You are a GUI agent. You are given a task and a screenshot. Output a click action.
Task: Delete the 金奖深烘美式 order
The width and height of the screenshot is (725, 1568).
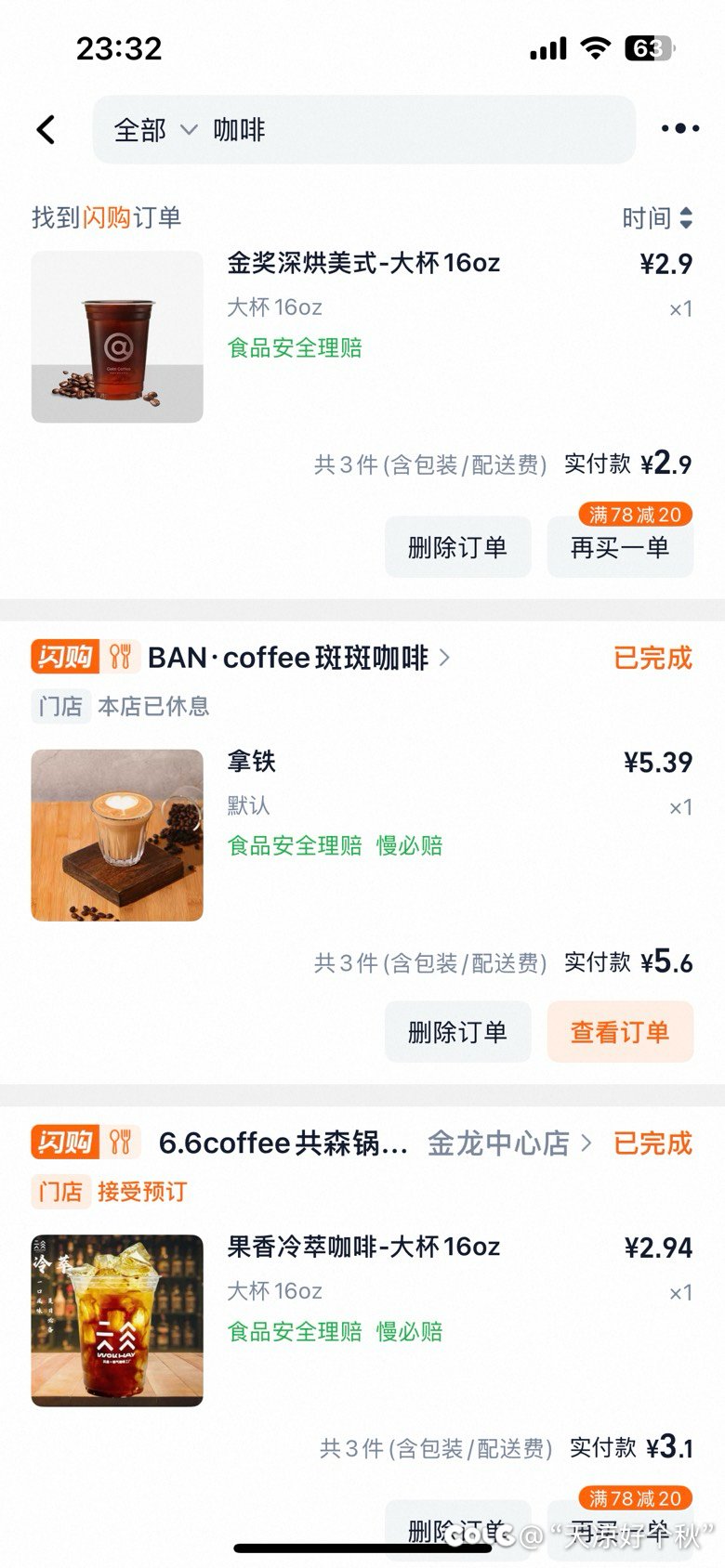457,548
